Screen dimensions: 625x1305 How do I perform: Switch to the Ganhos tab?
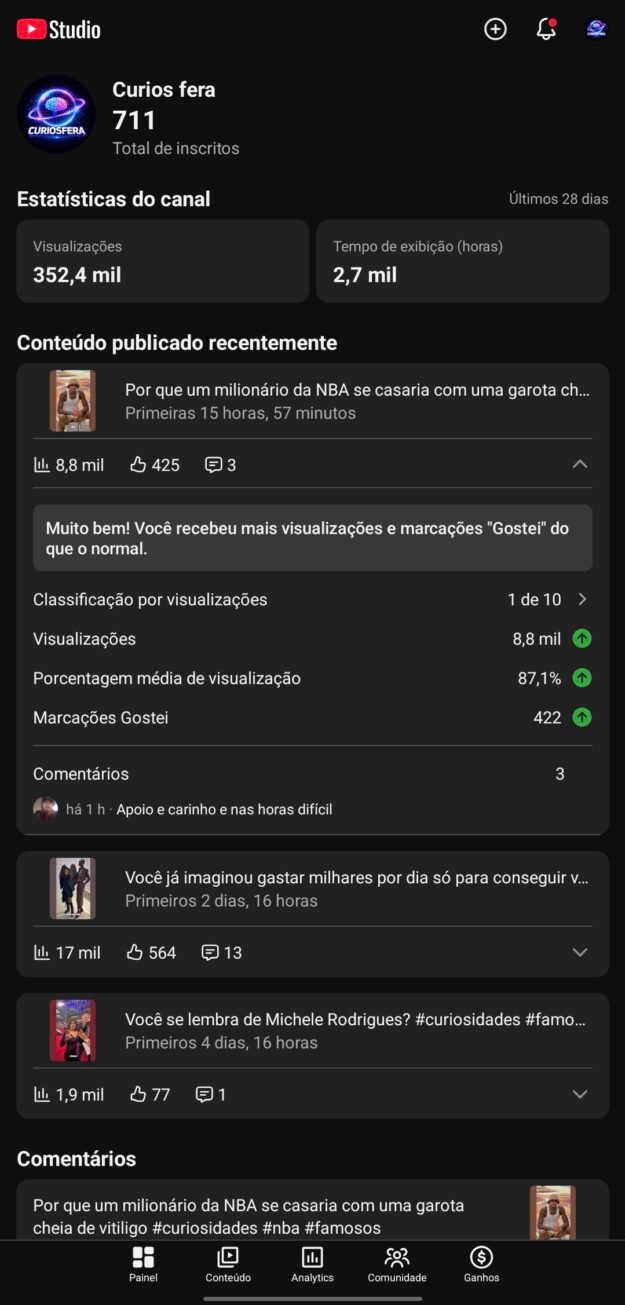(x=481, y=1264)
